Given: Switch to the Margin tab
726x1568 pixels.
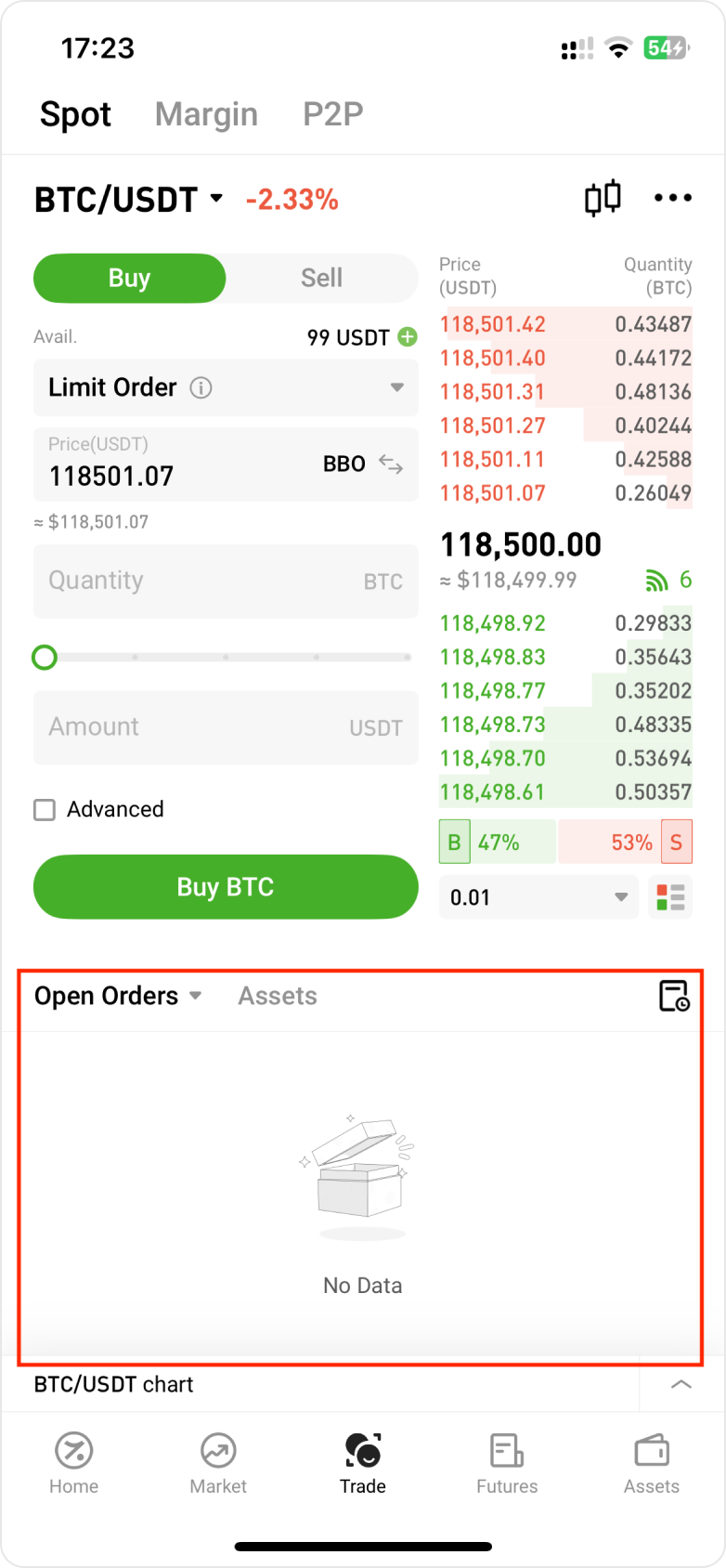Looking at the screenshot, I should point(206,114).
